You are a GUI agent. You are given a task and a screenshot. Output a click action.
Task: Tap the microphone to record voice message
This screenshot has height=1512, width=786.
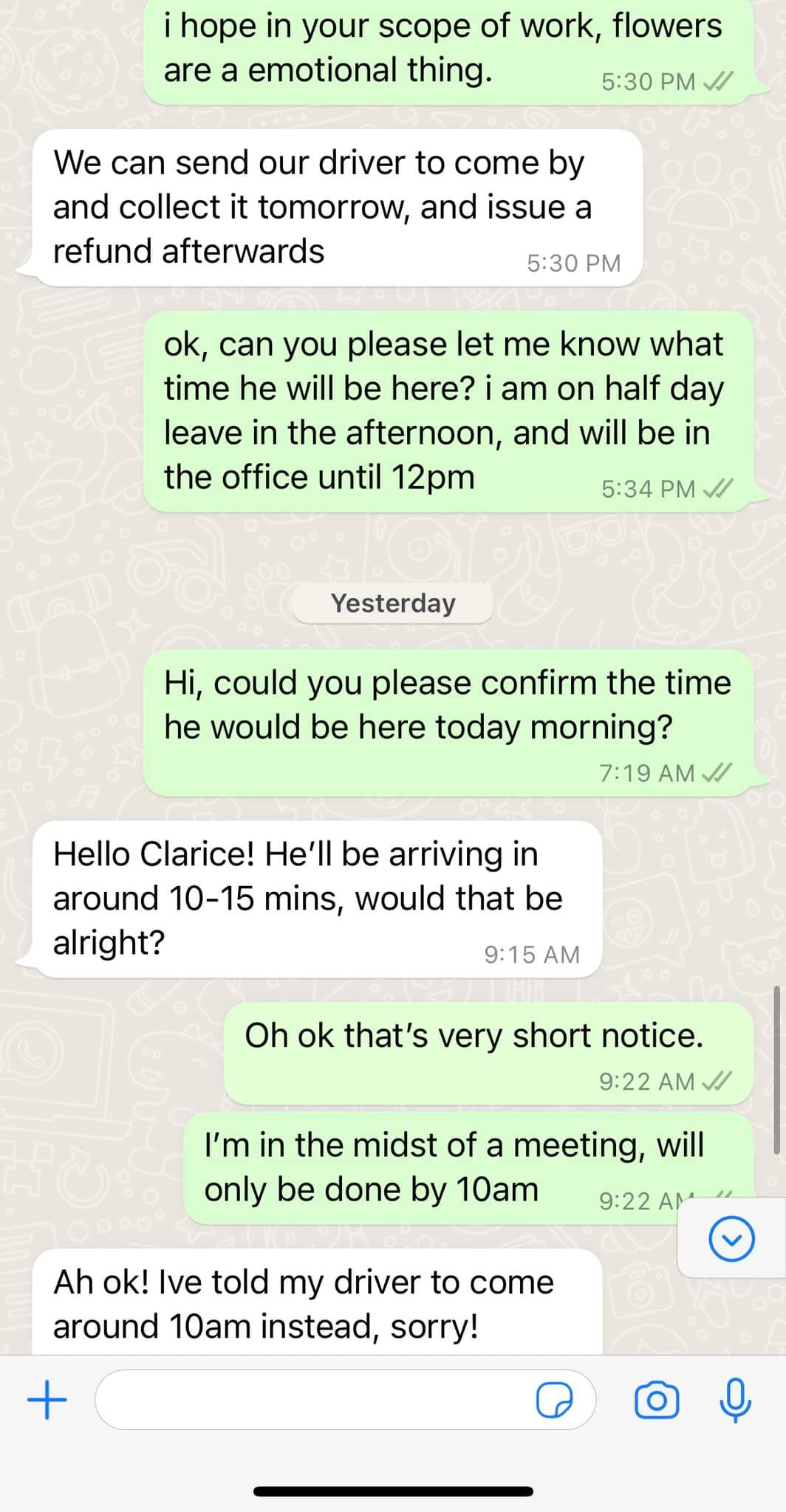(735, 1400)
